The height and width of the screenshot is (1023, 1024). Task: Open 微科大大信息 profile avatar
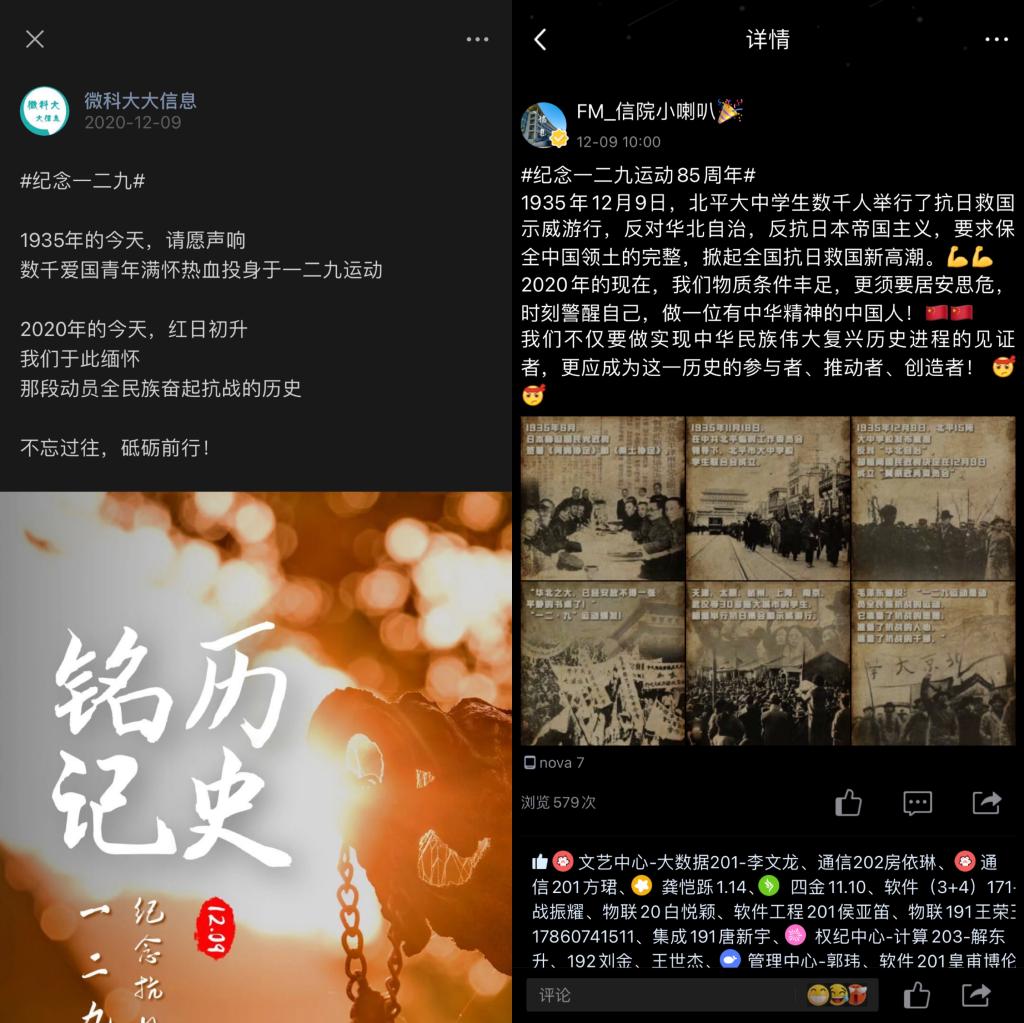click(45, 111)
